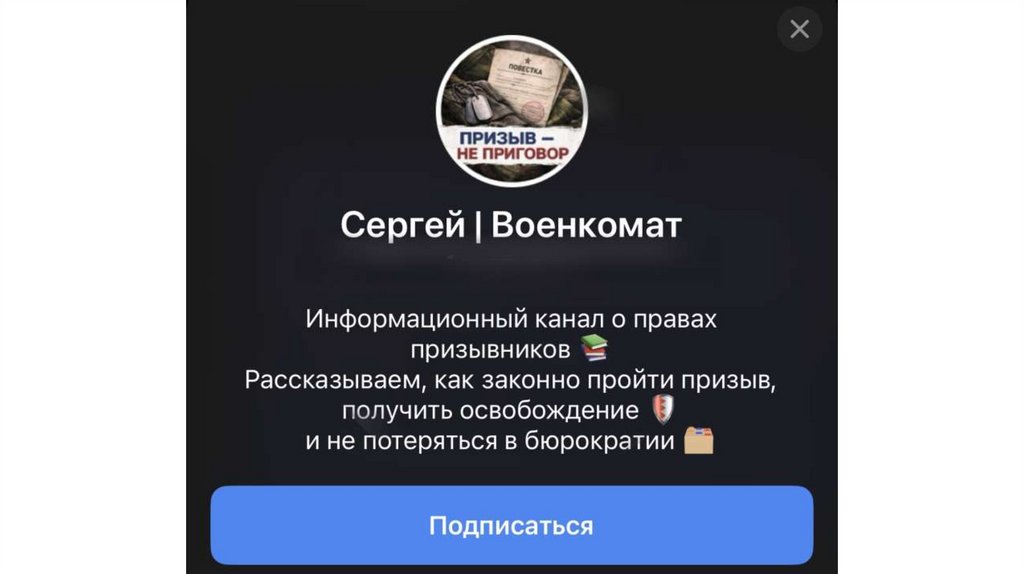
Task: Close the channel preview dialog
Action: tap(799, 30)
